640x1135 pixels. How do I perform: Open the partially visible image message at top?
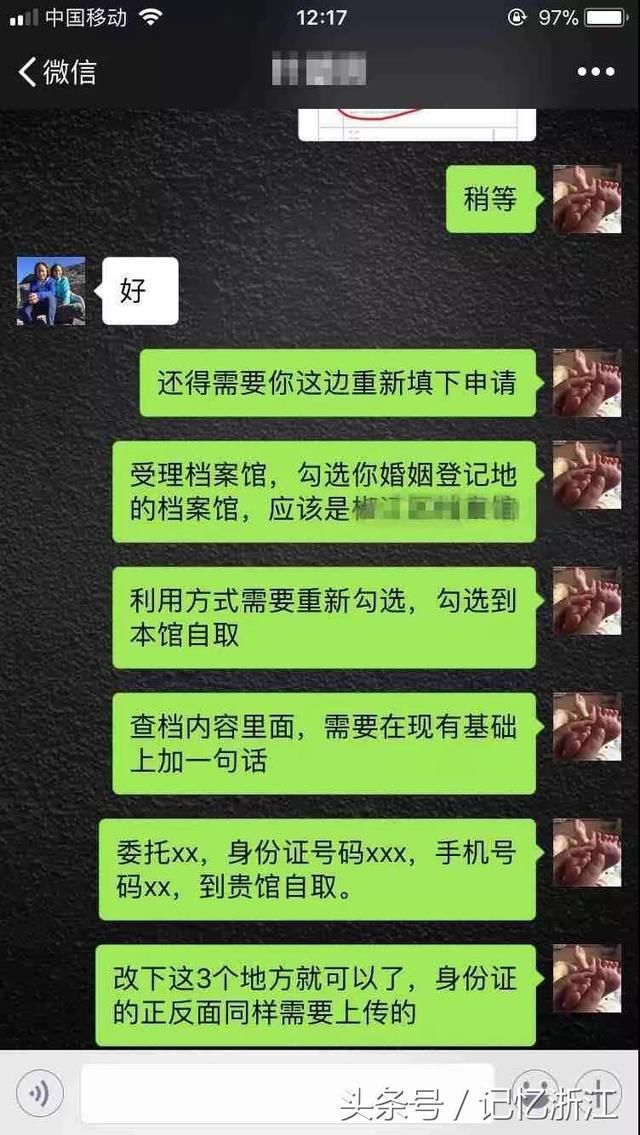coord(416,124)
